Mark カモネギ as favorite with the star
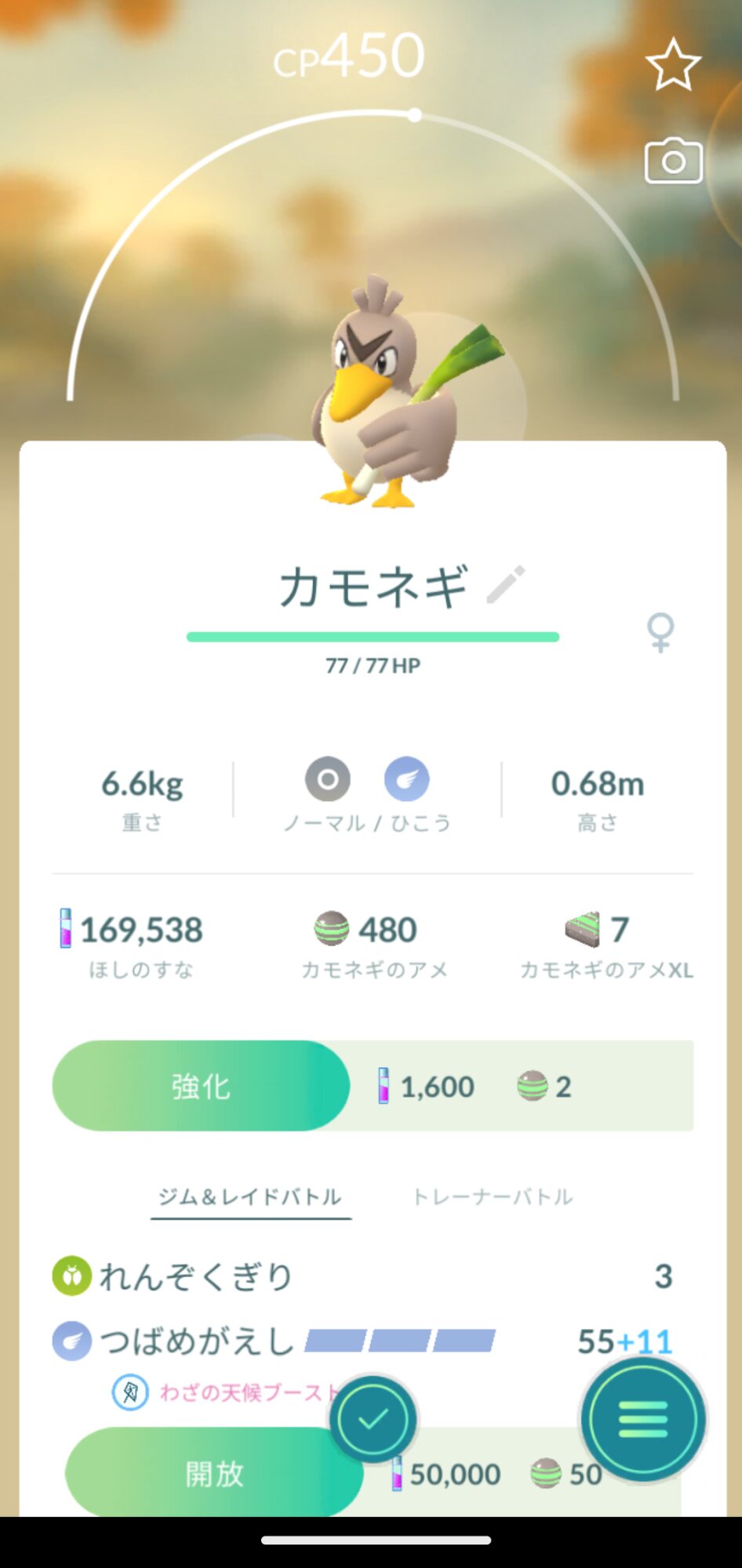This screenshot has height=1568, width=742. (672, 66)
